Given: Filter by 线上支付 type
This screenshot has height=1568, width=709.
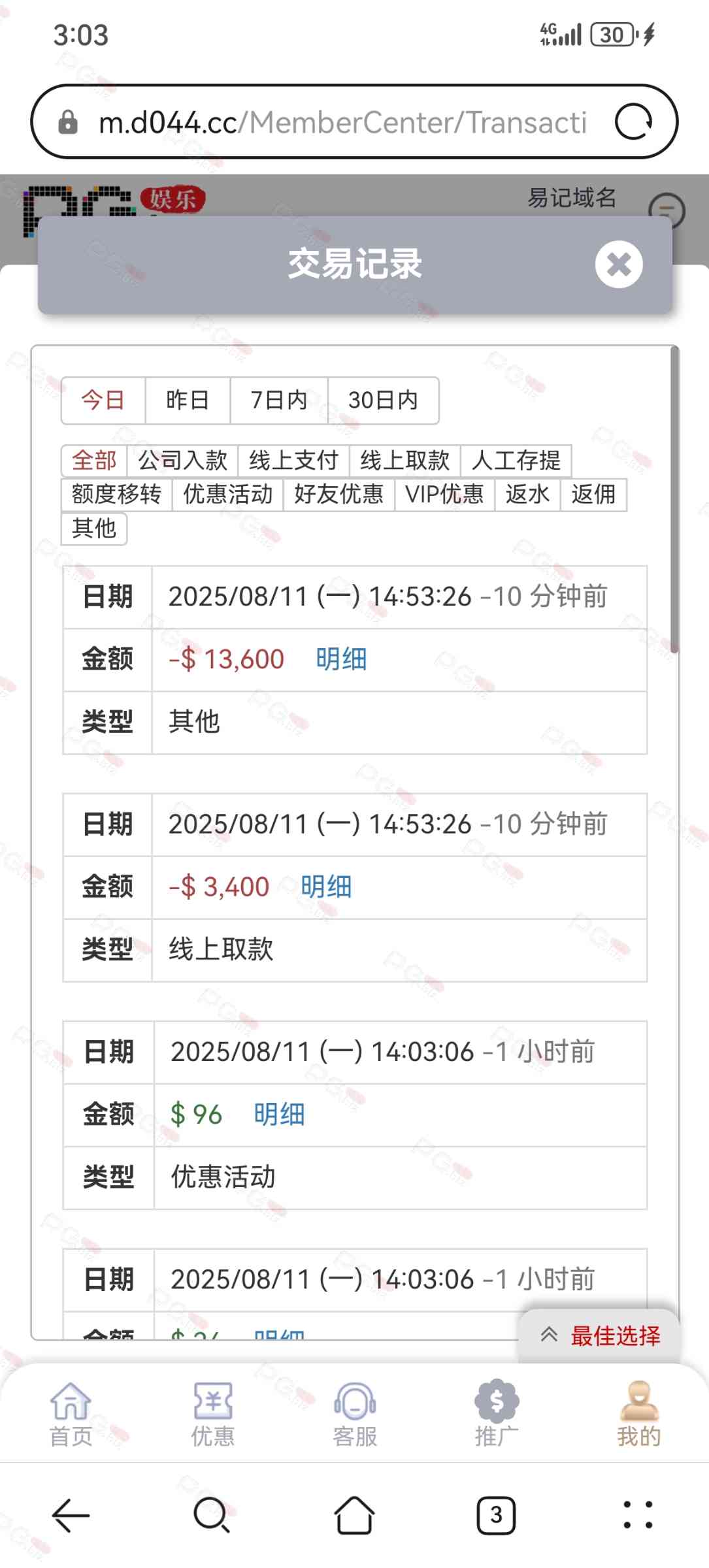Looking at the screenshot, I should click(x=293, y=461).
